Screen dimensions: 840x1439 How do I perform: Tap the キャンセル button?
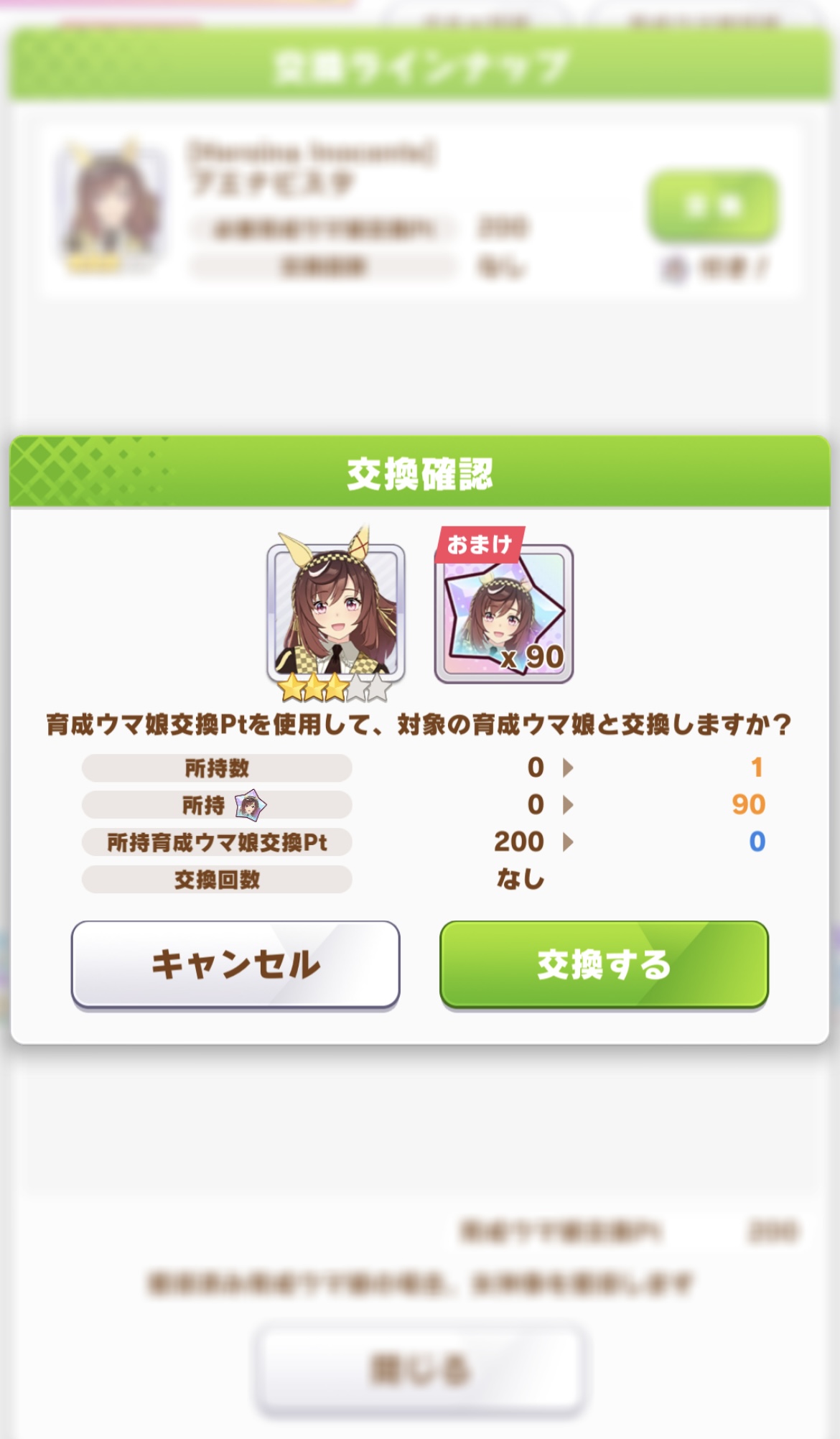click(x=235, y=964)
